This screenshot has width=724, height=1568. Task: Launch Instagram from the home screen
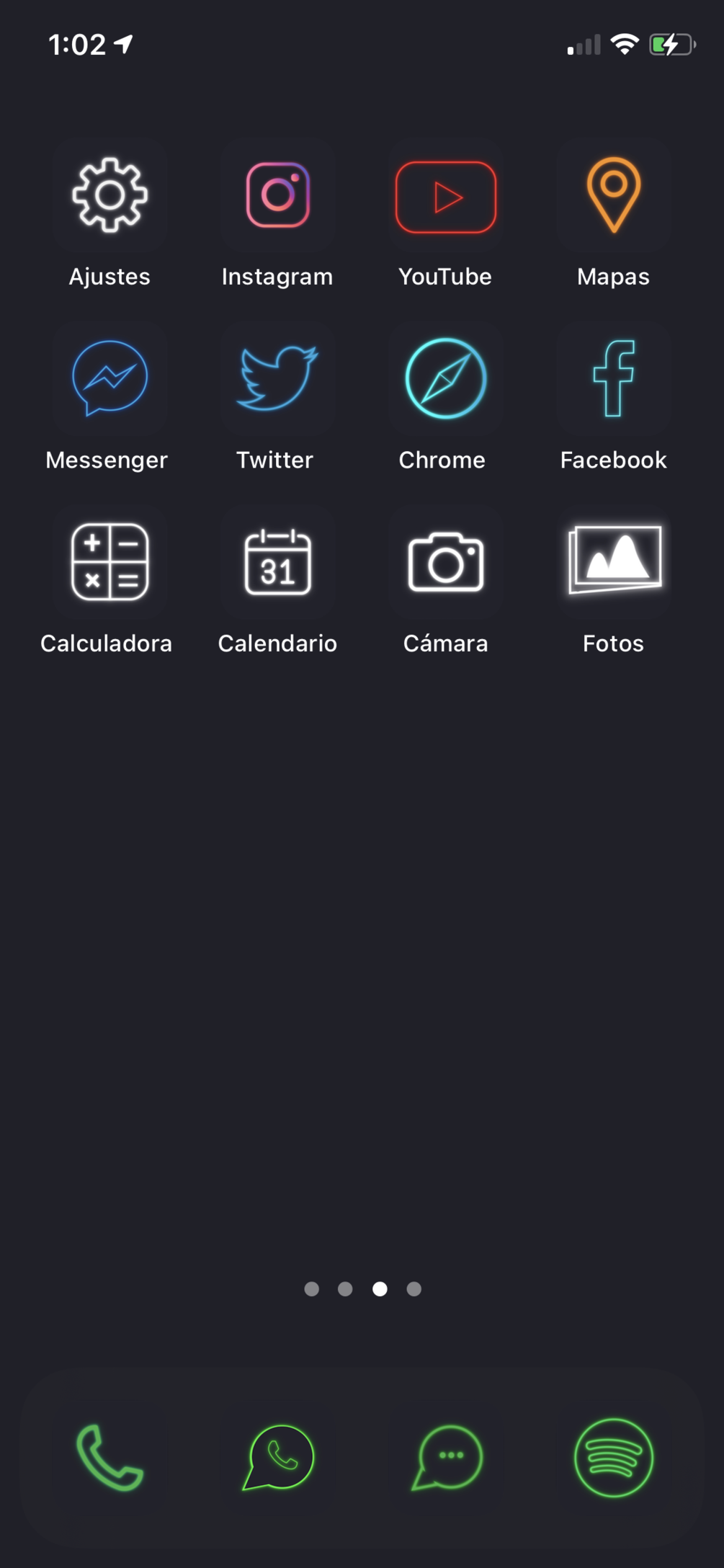click(x=277, y=195)
